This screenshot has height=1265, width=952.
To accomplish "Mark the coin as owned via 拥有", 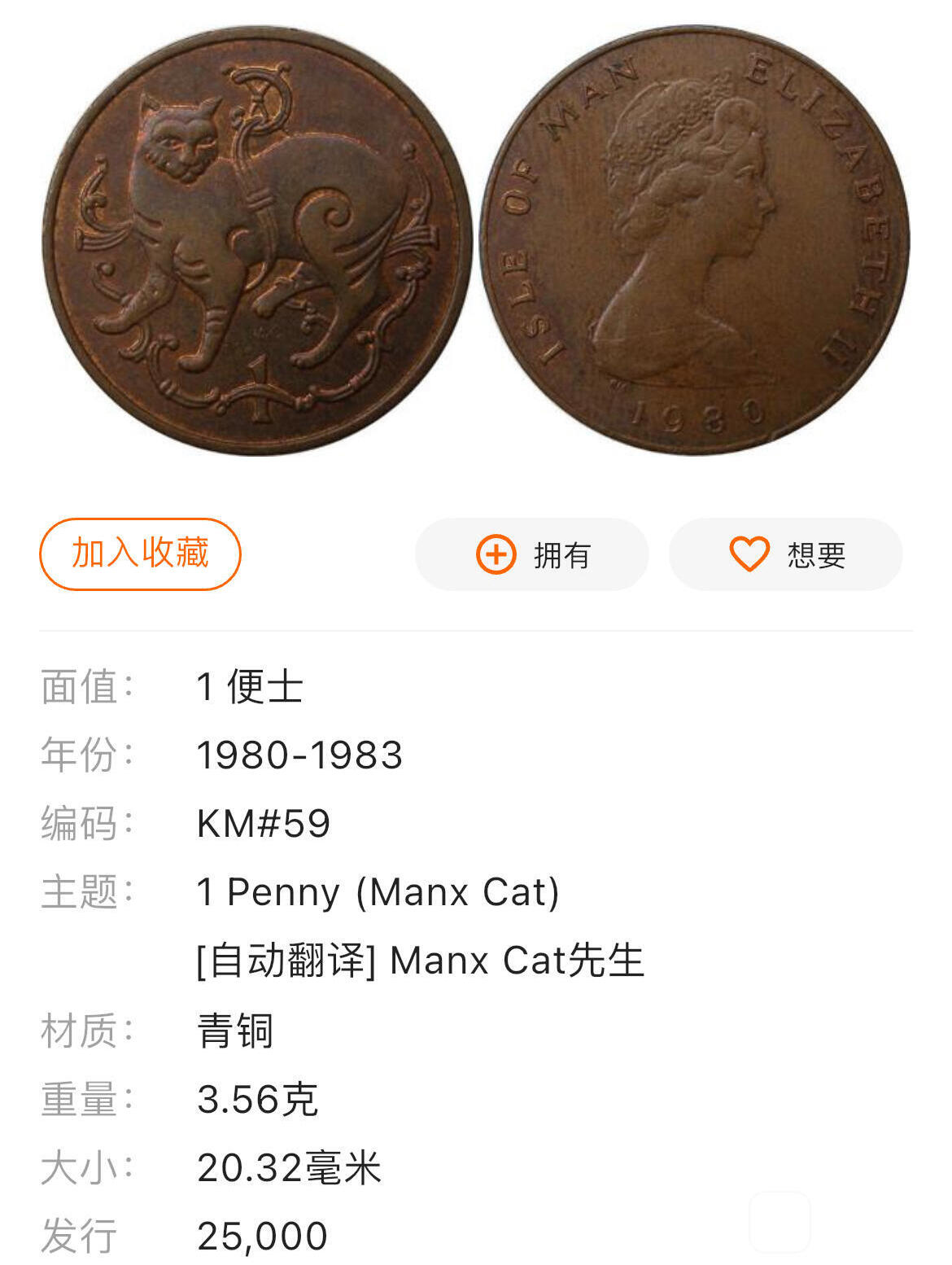I will 531,554.
